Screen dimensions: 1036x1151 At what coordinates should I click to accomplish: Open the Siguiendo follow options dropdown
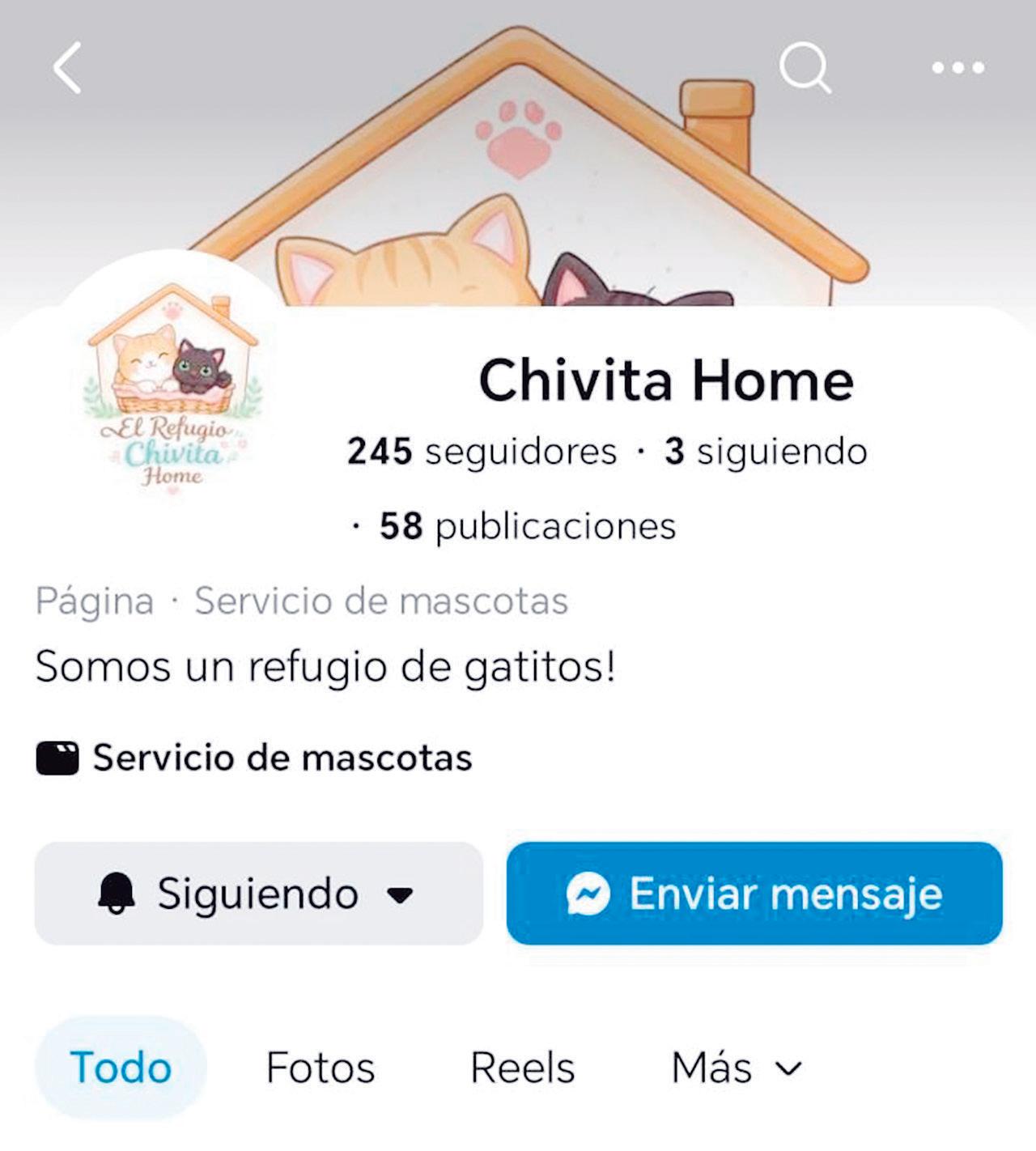259,894
